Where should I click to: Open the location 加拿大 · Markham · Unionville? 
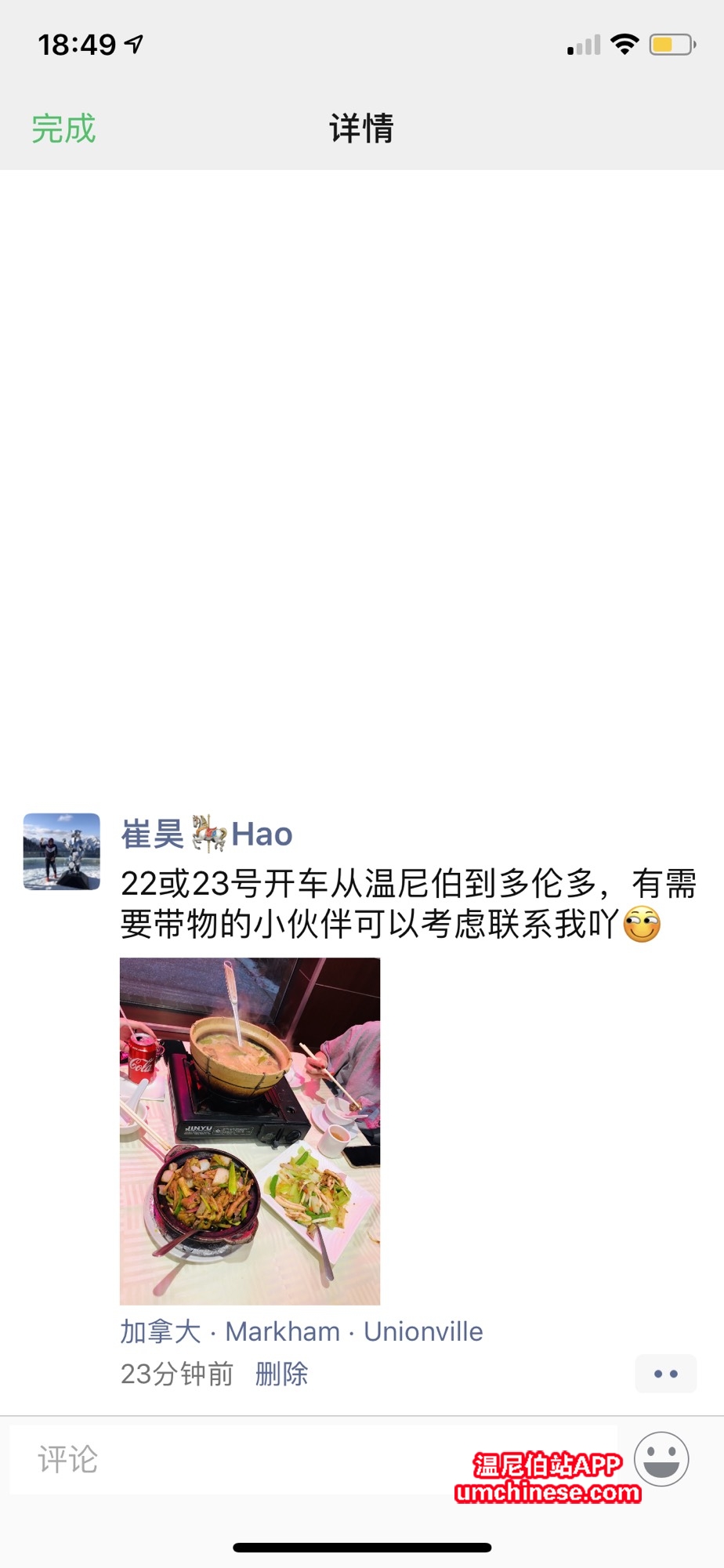(301, 1331)
